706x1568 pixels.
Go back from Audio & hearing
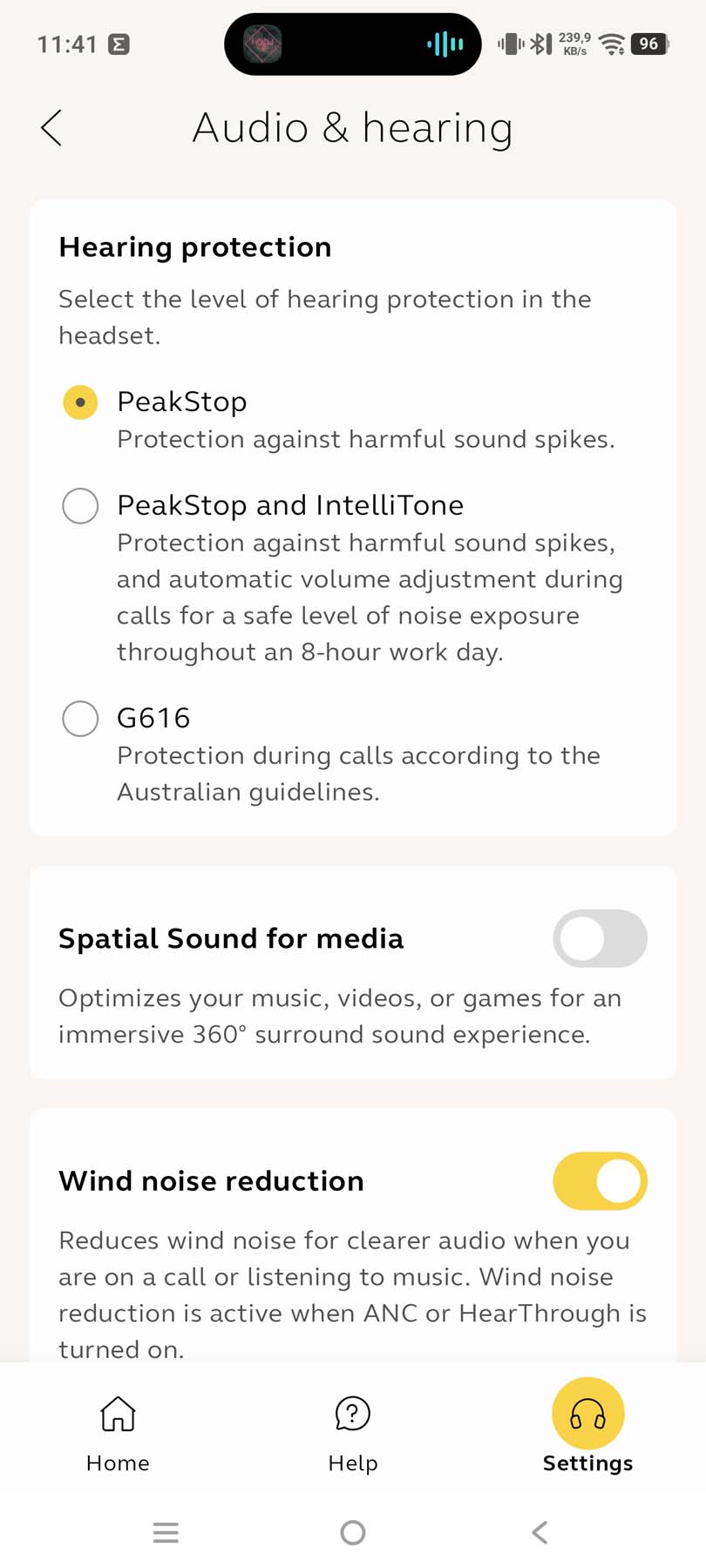tap(52, 128)
